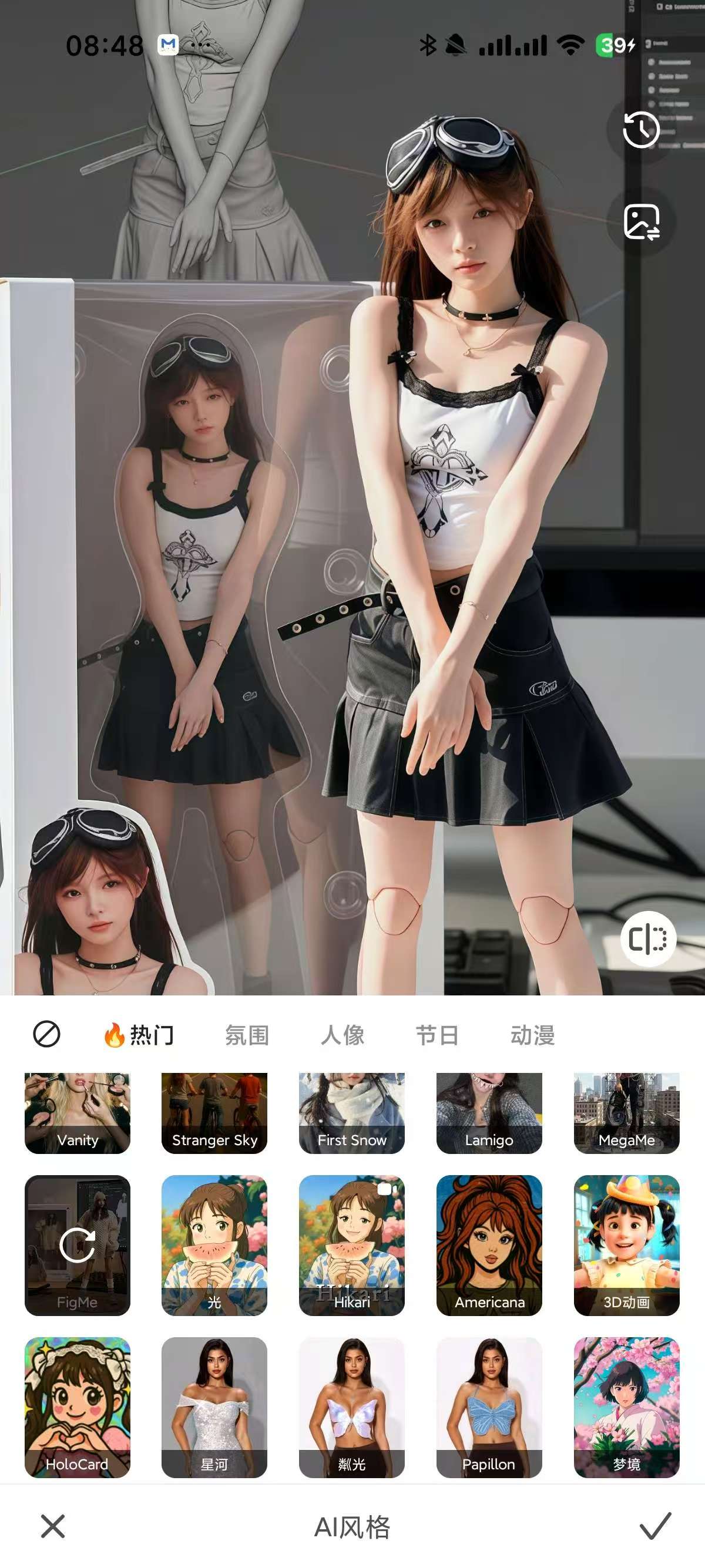The height and width of the screenshot is (1568, 705).
Task: Cancel AI style with the X
Action: click(53, 1526)
